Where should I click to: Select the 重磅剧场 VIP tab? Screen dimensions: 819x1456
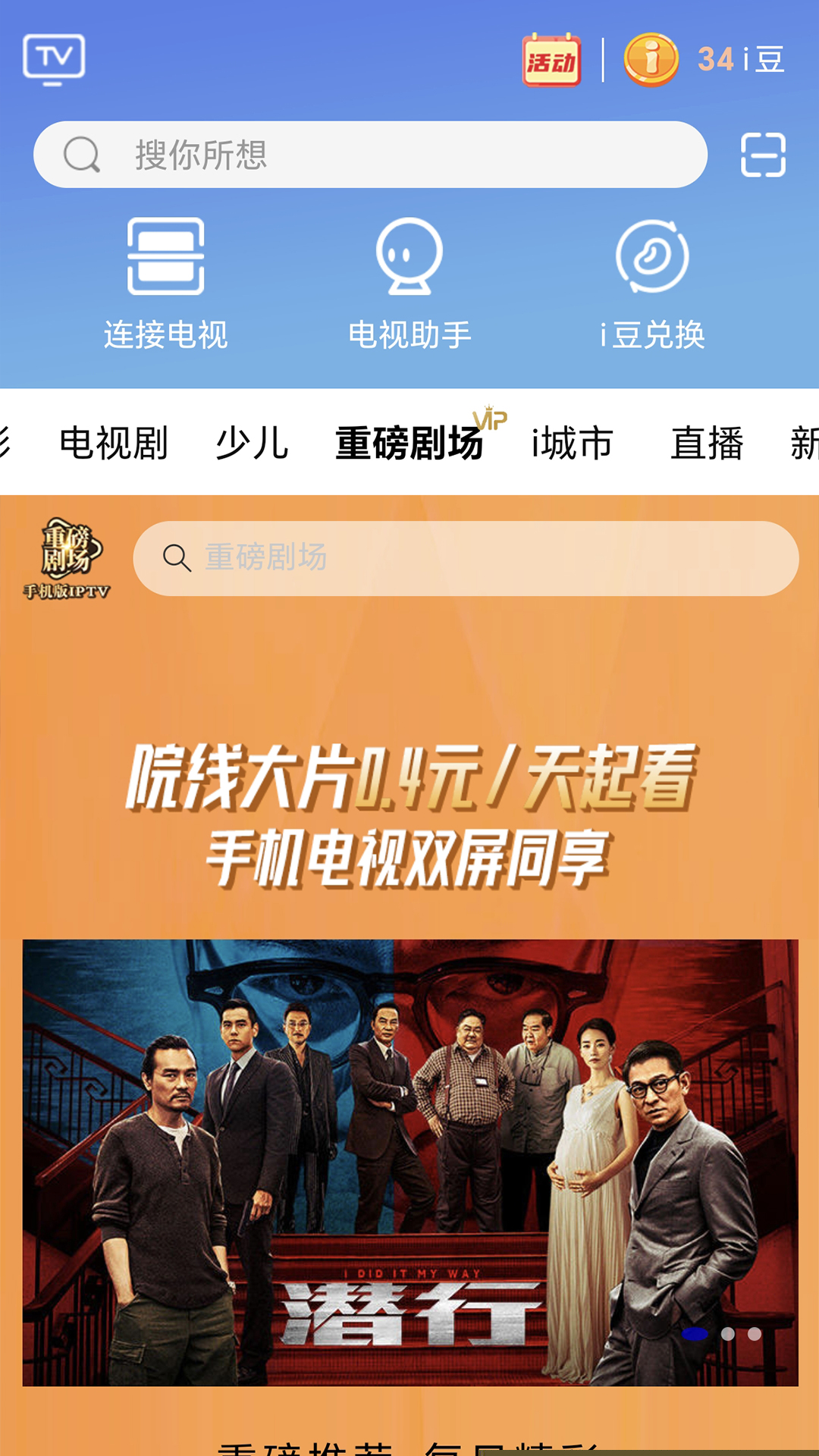[409, 443]
